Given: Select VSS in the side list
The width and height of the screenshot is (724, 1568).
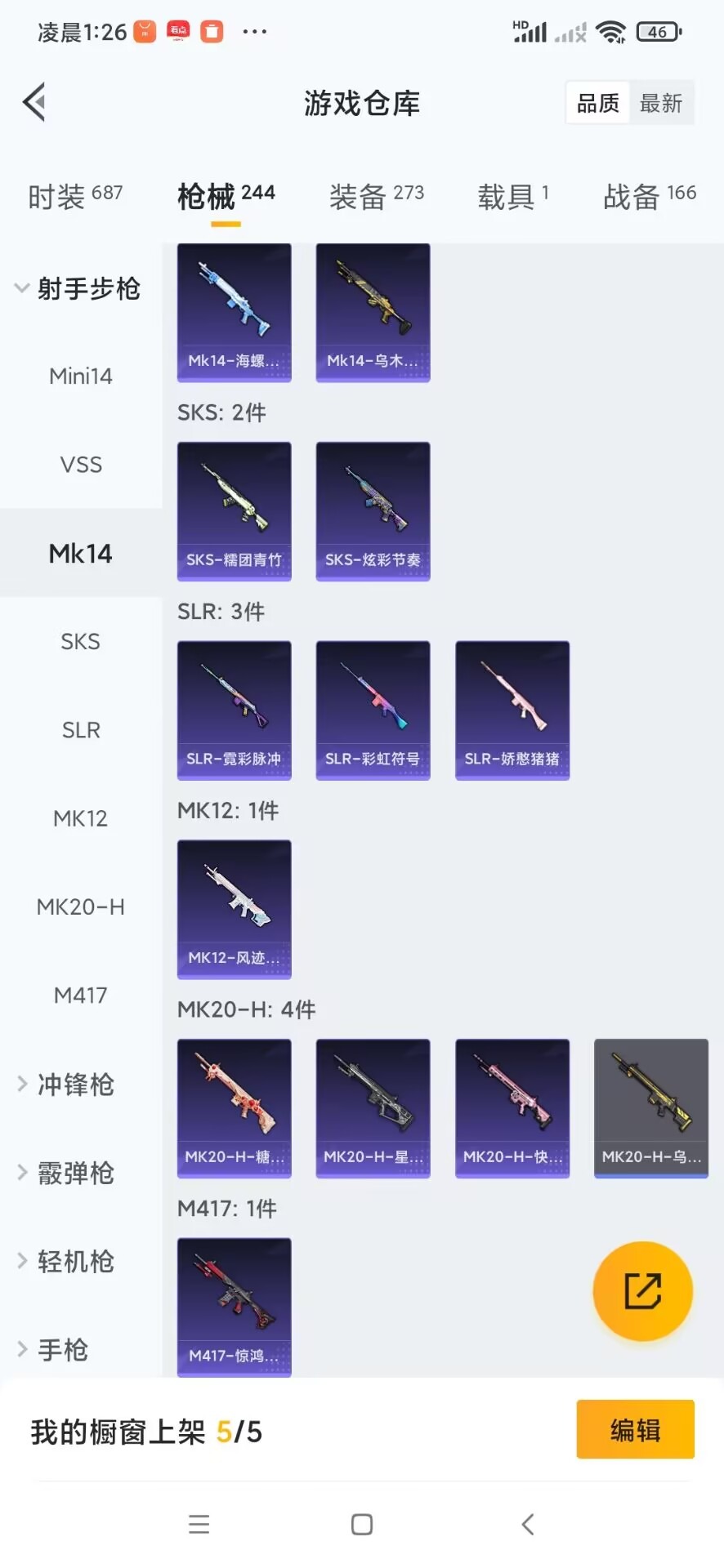Looking at the screenshot, I should [81, 465].
